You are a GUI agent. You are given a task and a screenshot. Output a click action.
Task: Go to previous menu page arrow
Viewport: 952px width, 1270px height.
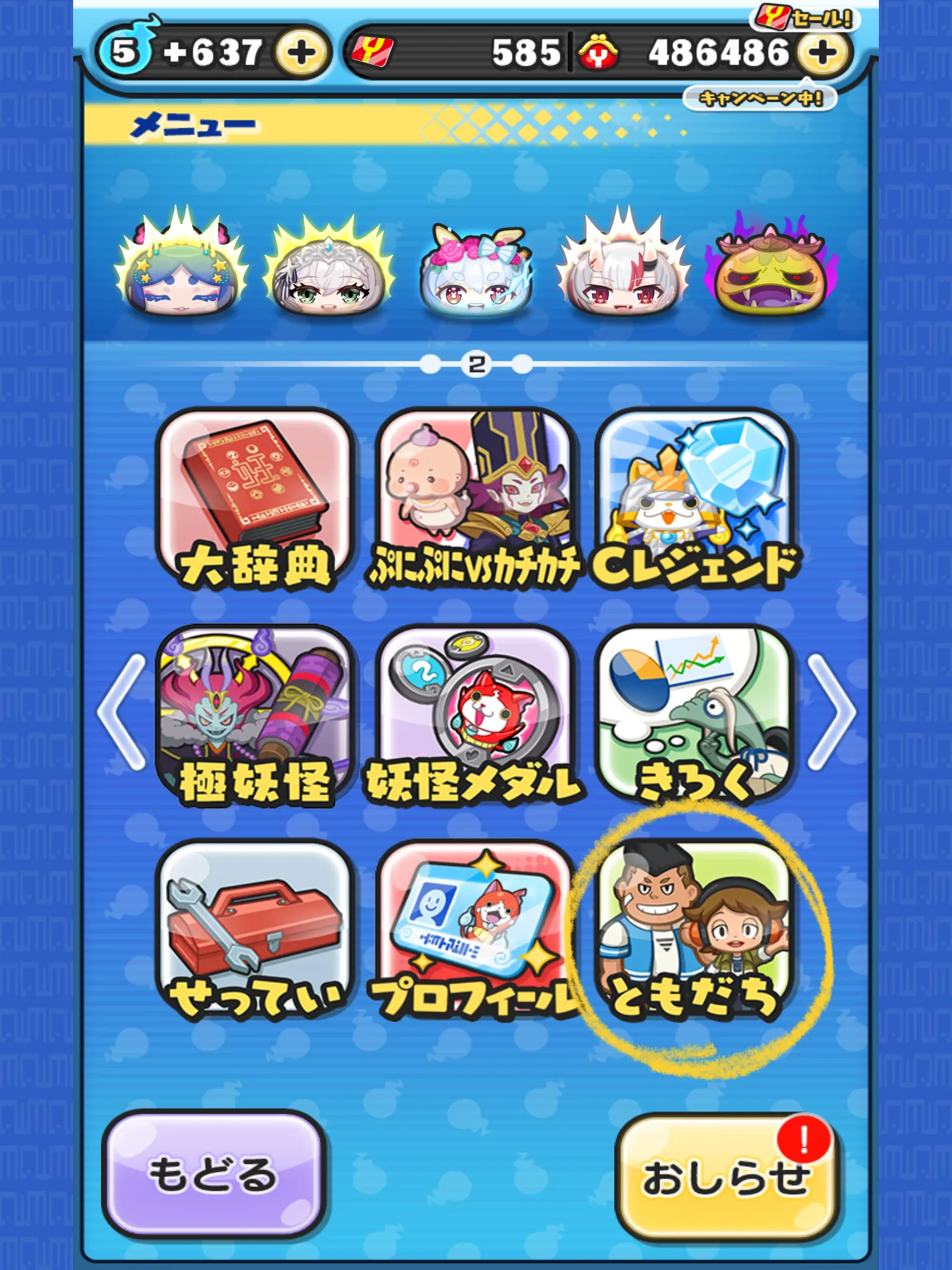click(121, 712)
